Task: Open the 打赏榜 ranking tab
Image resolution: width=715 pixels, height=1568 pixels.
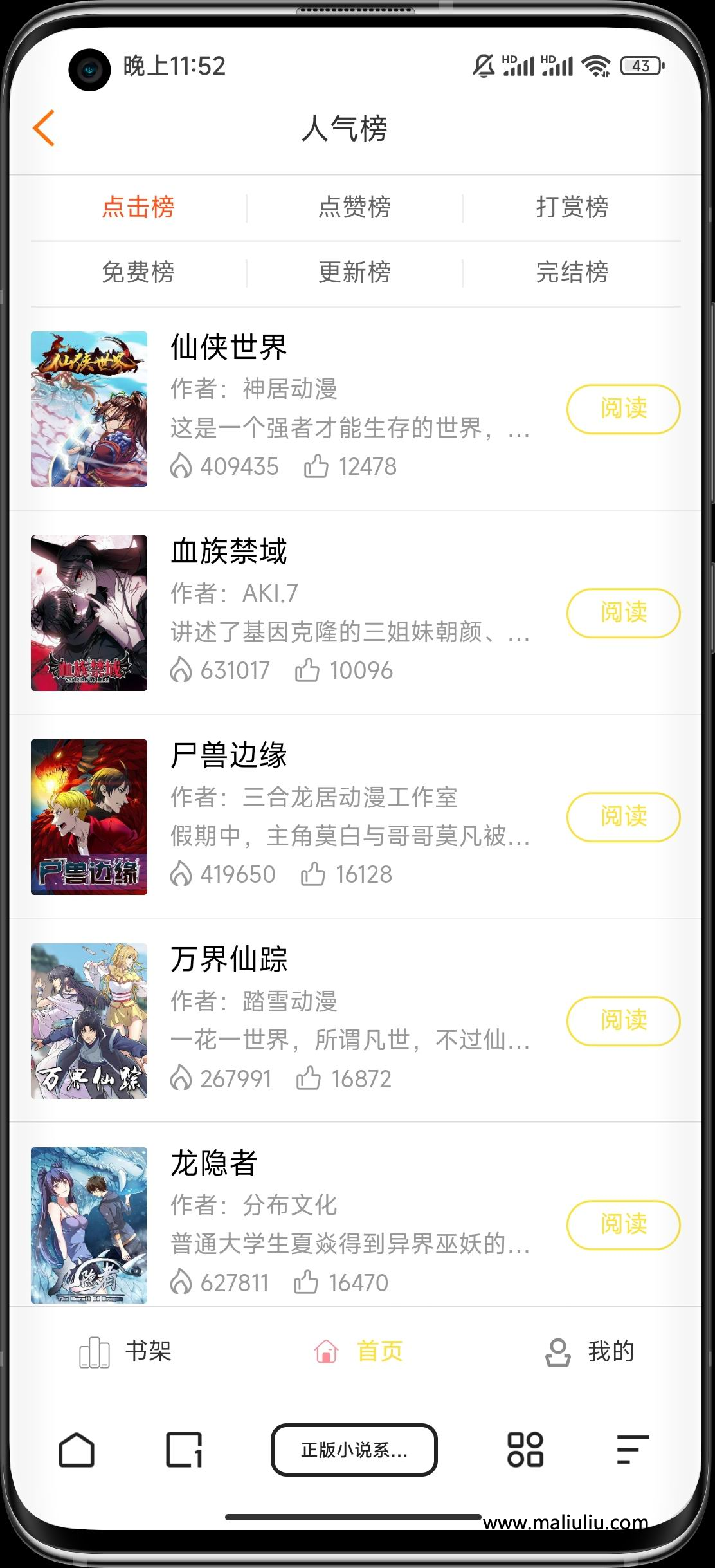Action: click(574, 207)
